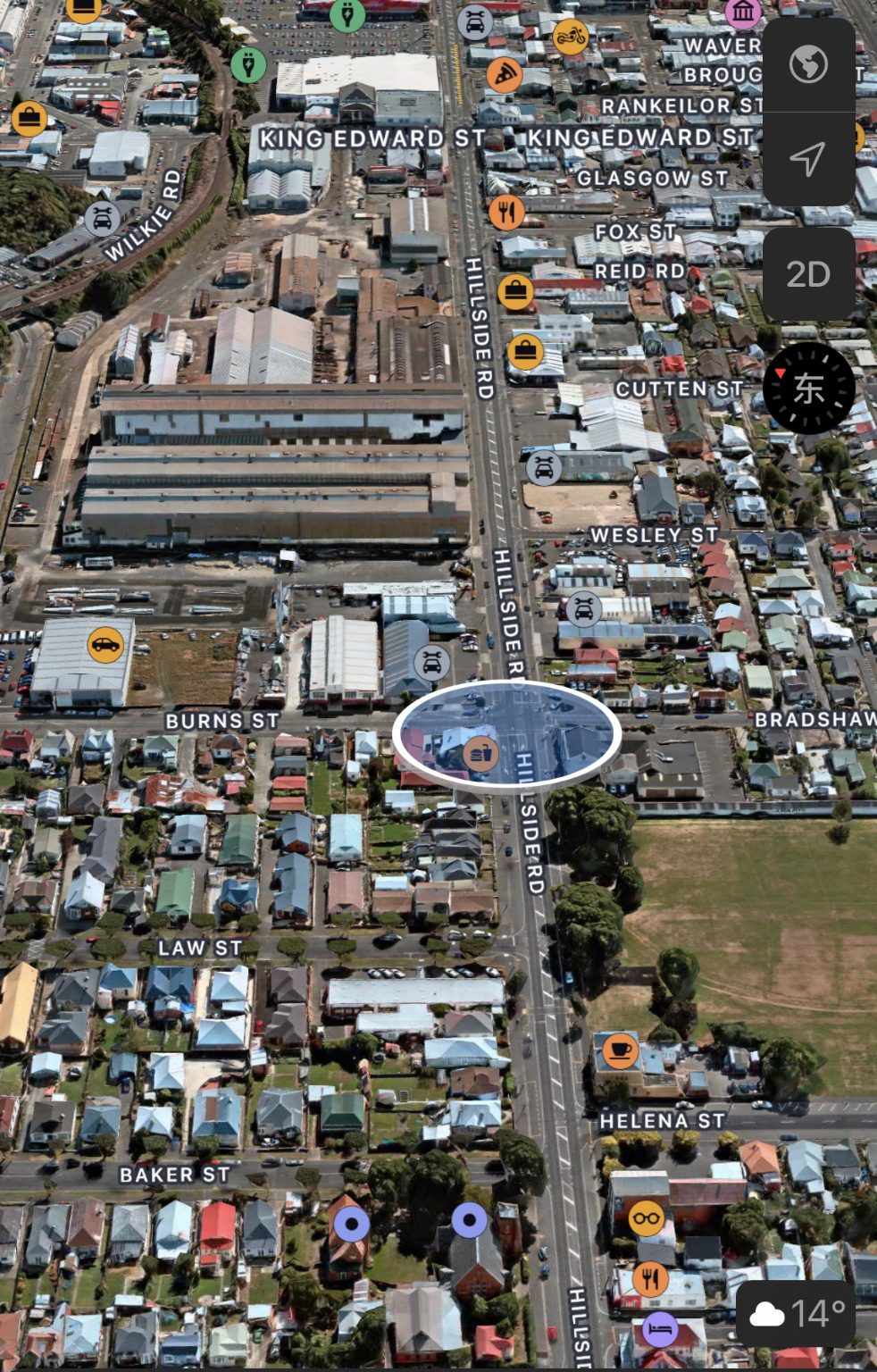Screen dimensions: 877x1372
Task: Open the map mode globe button
Action: coord(808,64)
